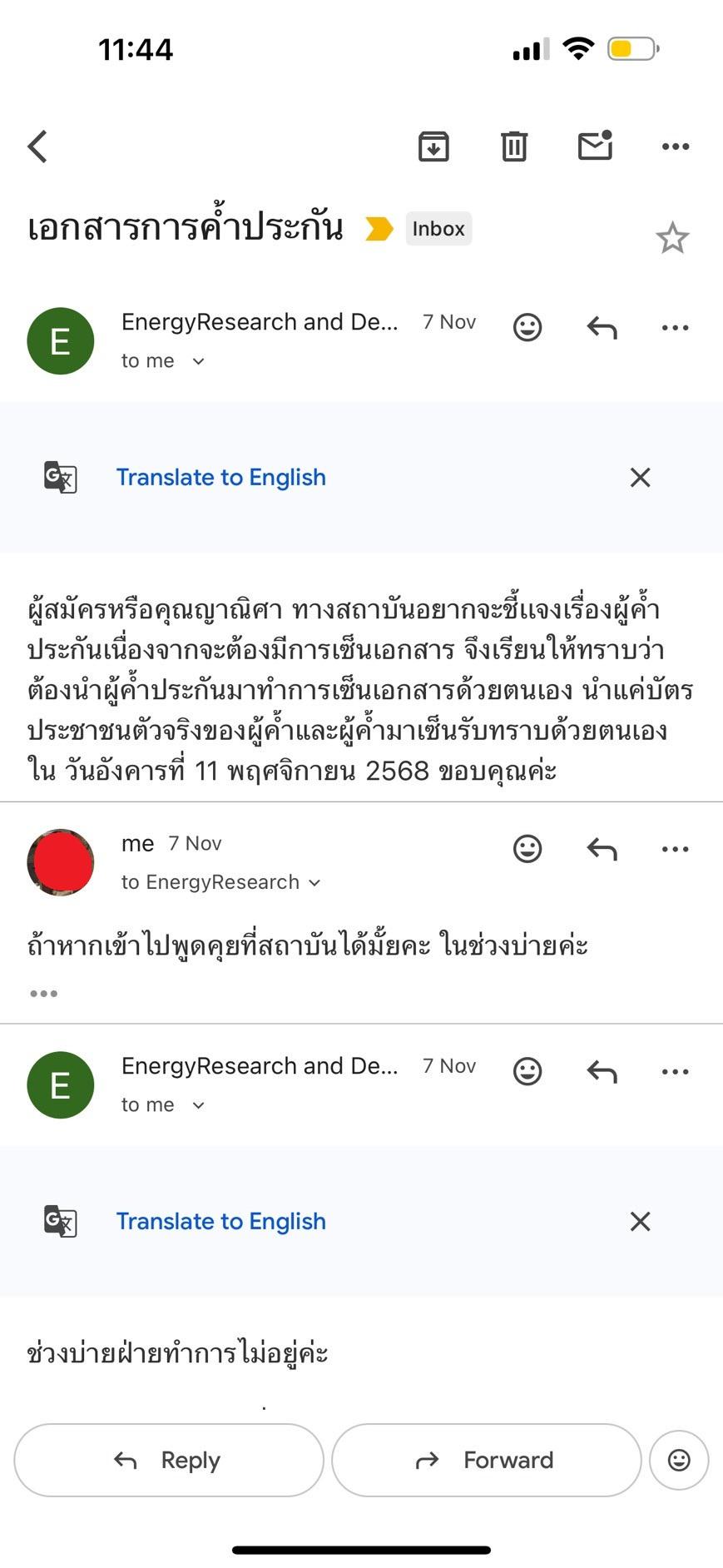723x1568 pixels.
Task: Archive this email conversation
Action: tap(433, 146)
